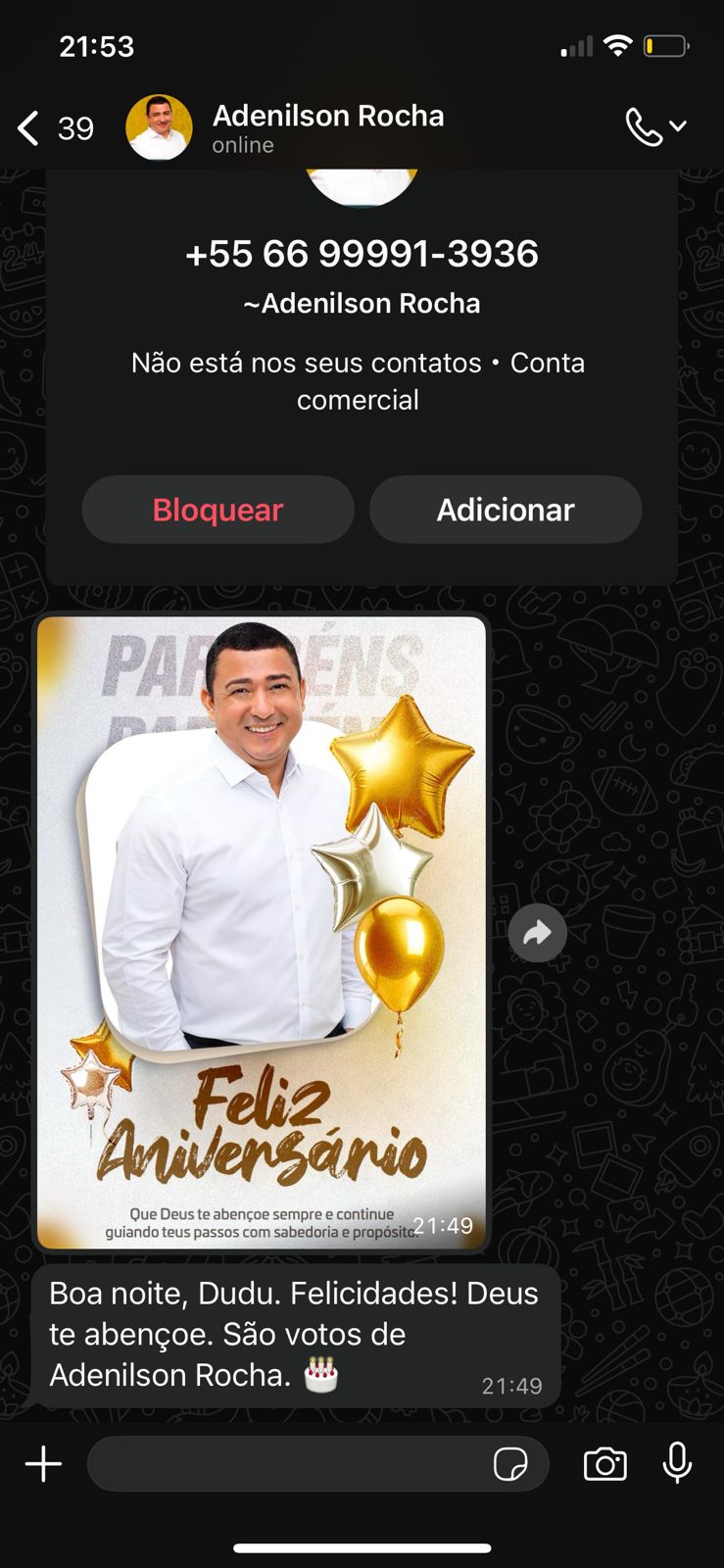Add the number using Adicionar
724x1568 pixels.
pyautogui.click(x=506, y=510)
